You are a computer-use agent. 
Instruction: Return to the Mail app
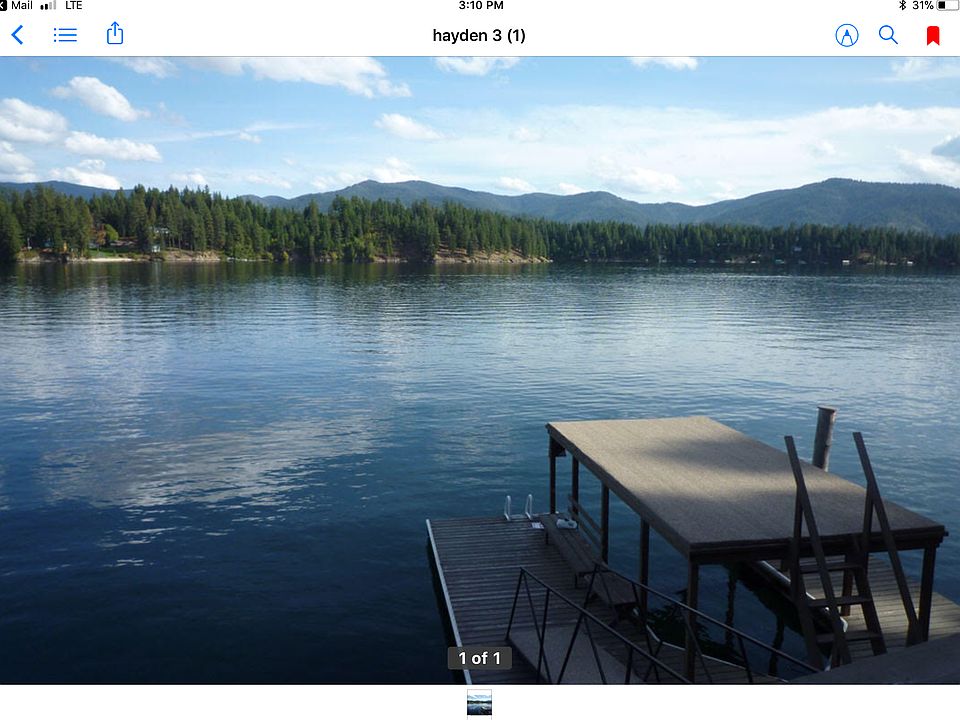[16, 6]
